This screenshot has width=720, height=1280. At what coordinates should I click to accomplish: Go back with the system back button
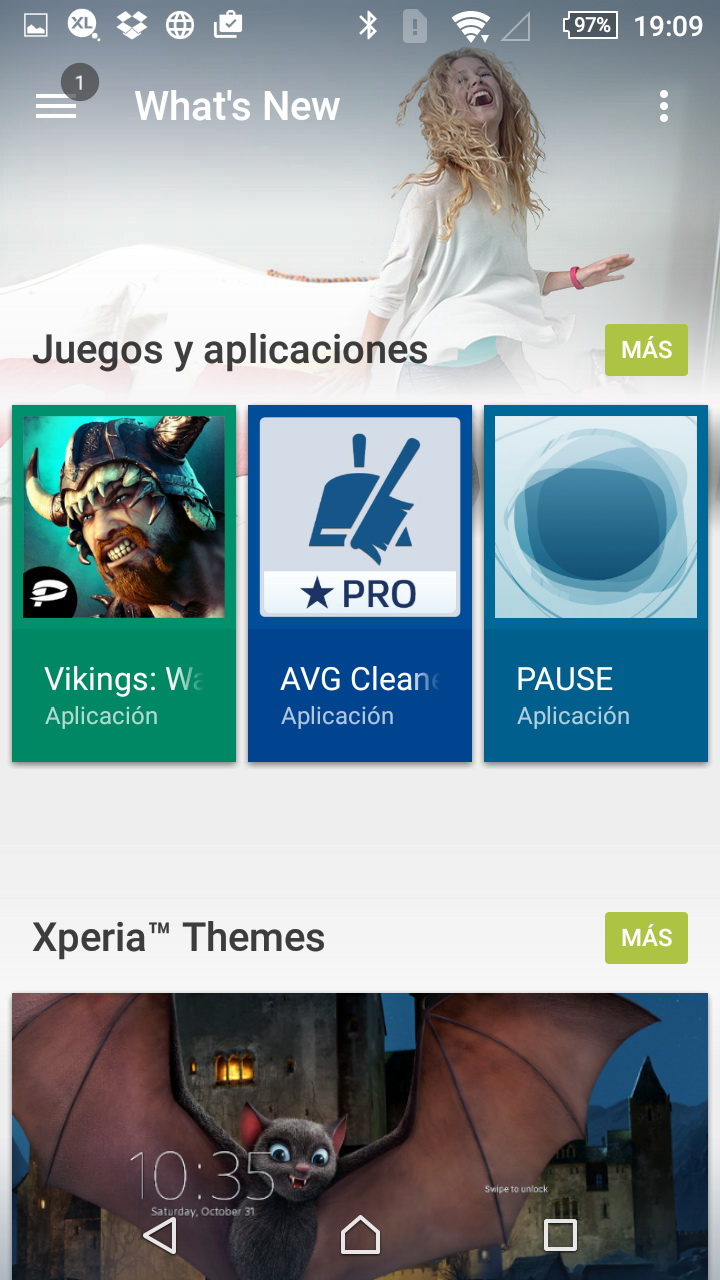[160, 1236]
